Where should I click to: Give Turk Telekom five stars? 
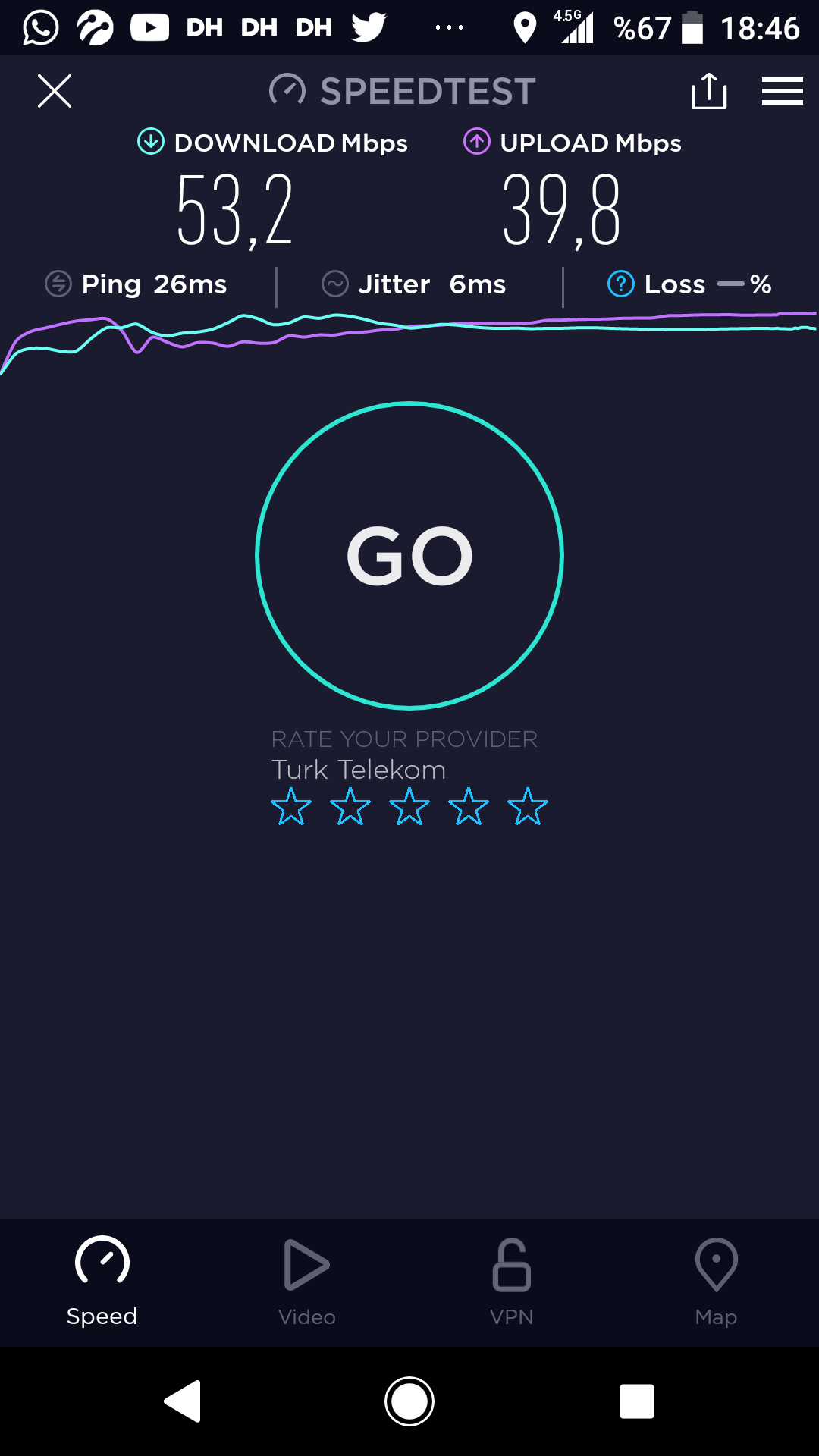[x=528, y=806]
